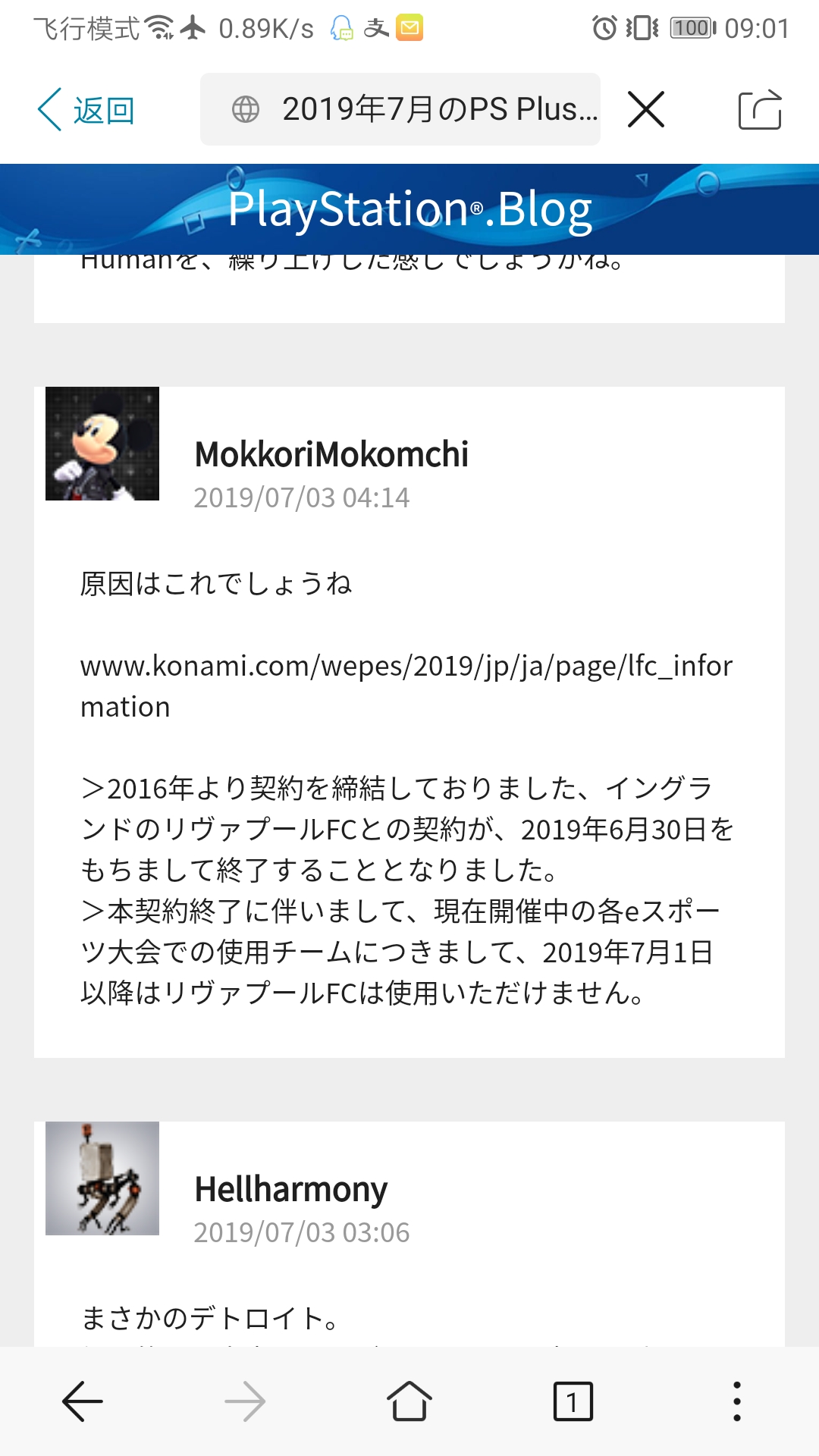View MokkoriMokomchi's avatar
This screenshot has height=1456, width=819.
102,444
